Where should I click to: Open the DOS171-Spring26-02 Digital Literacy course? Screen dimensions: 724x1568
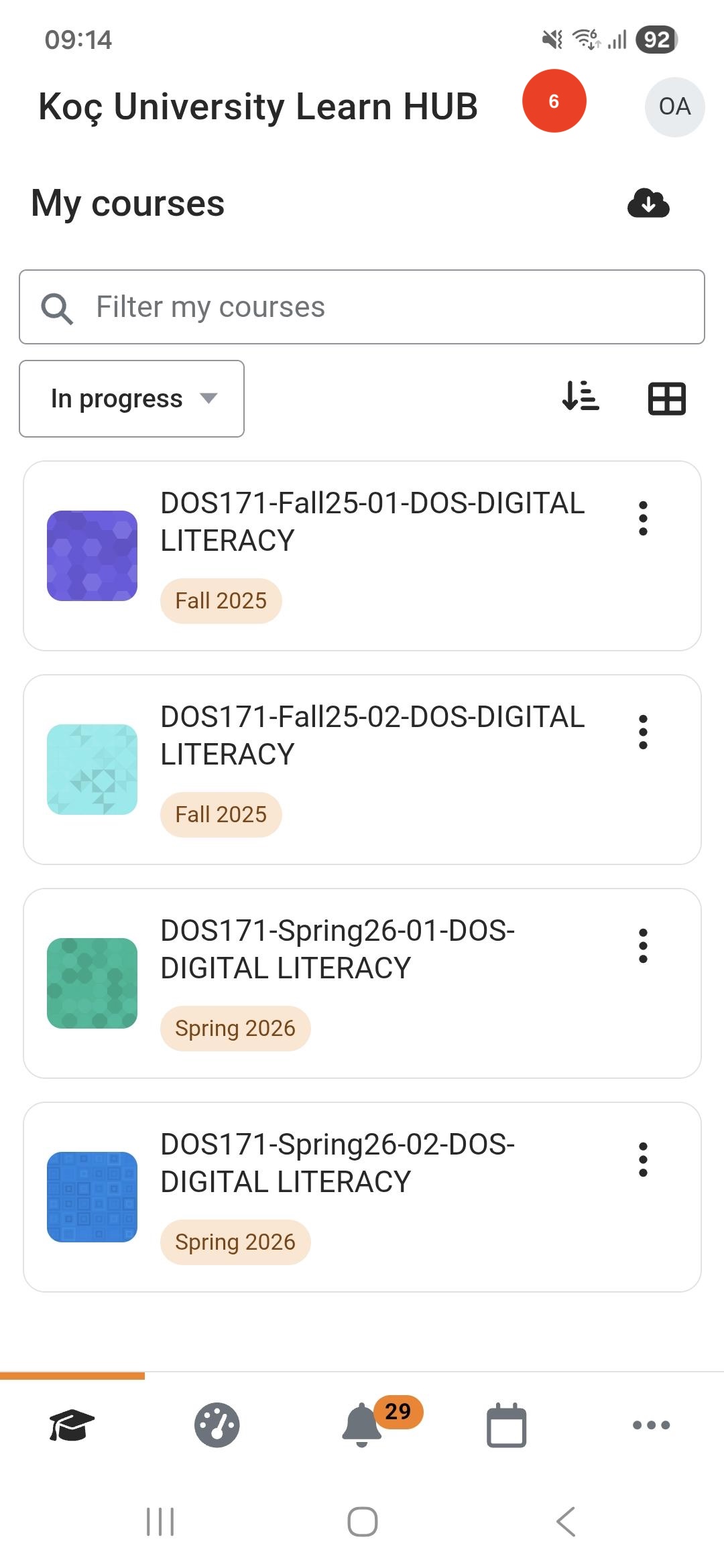tap(337, 1163)
